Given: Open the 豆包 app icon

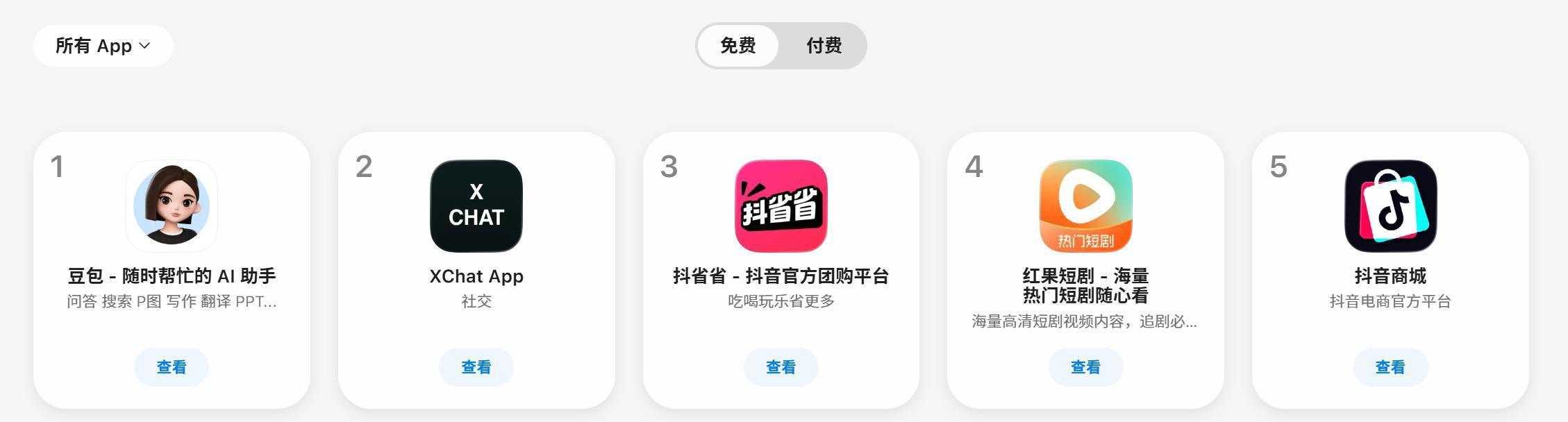Looking at the screenshot, I should tap(172, 206).
